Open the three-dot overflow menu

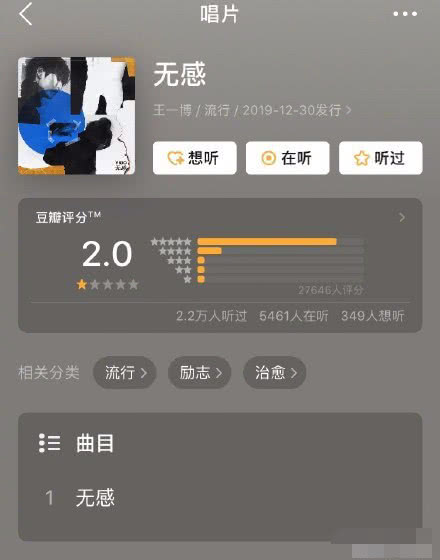coord(405,14)
